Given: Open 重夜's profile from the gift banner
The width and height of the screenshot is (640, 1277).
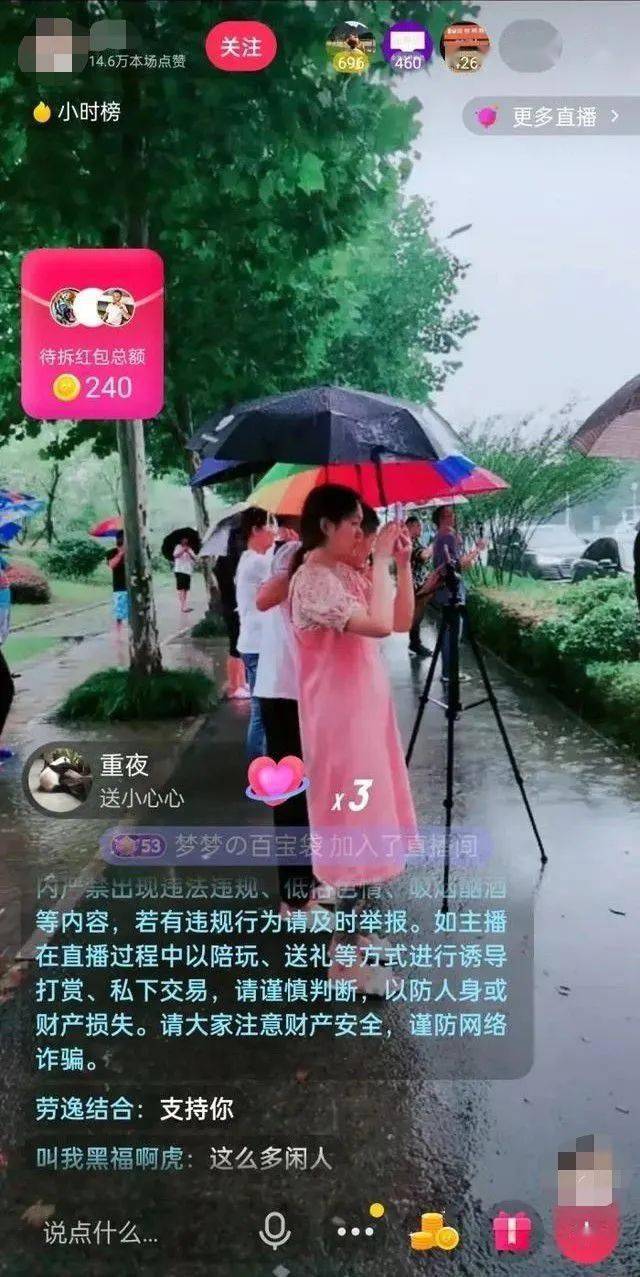Looking at the screenshot, I should 60,780.
